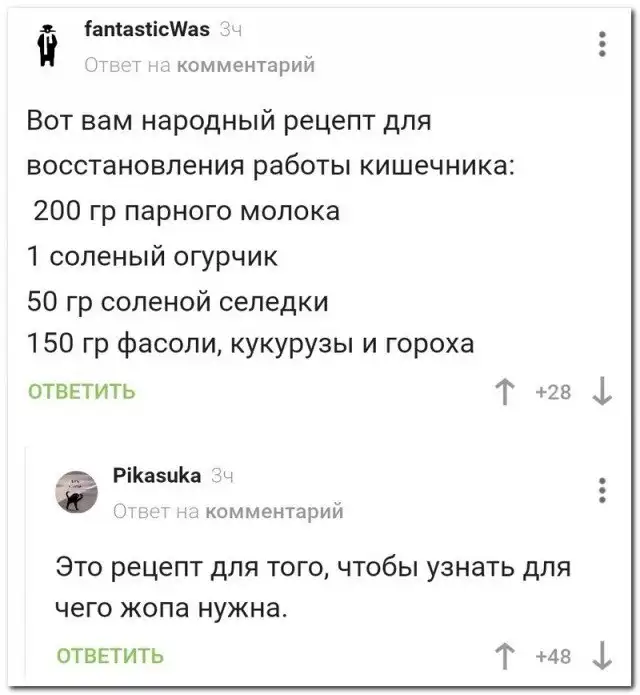Downvote the comment by Pikasuka
The height and width of the screenshot is (695, 640).
click(x=601, y=656)
